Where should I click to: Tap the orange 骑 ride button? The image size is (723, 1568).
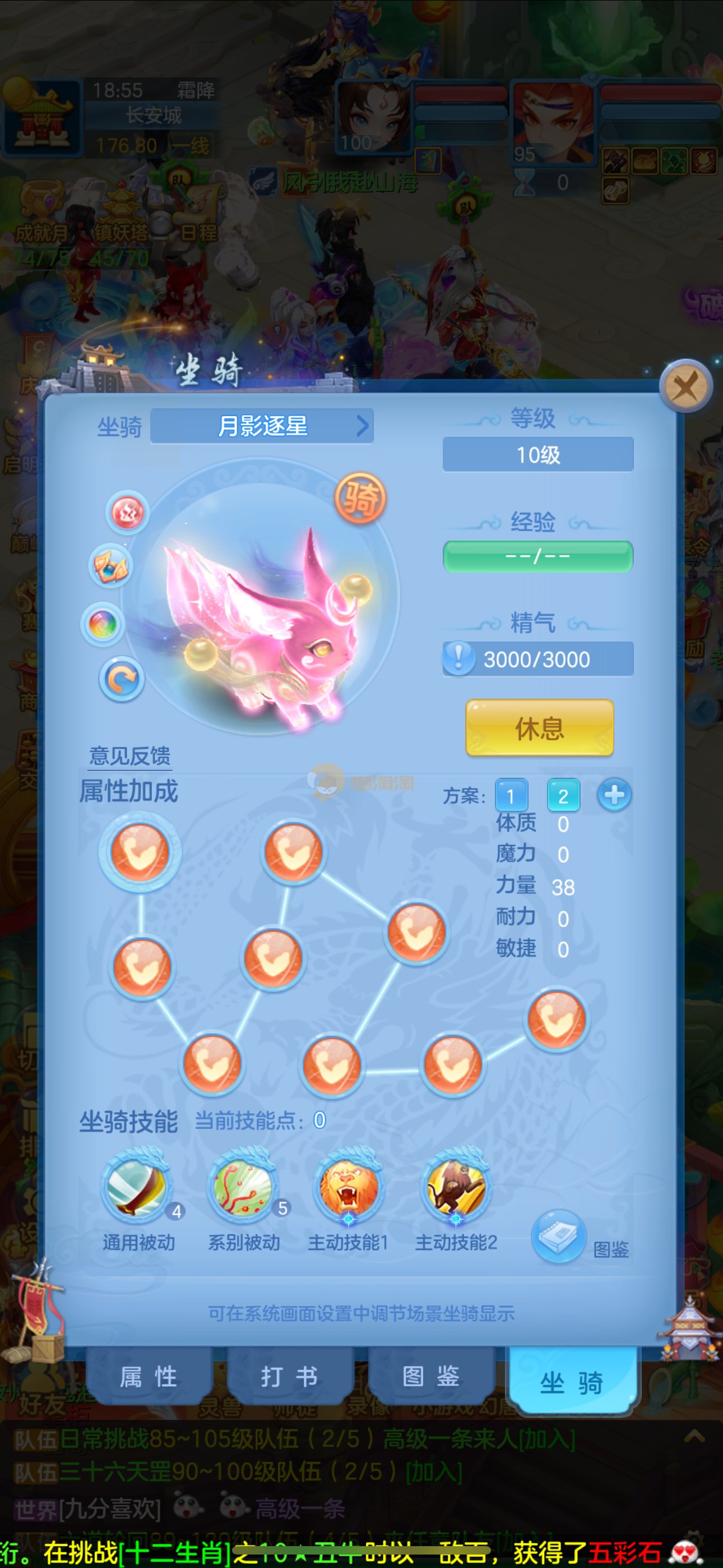(360, 499)
